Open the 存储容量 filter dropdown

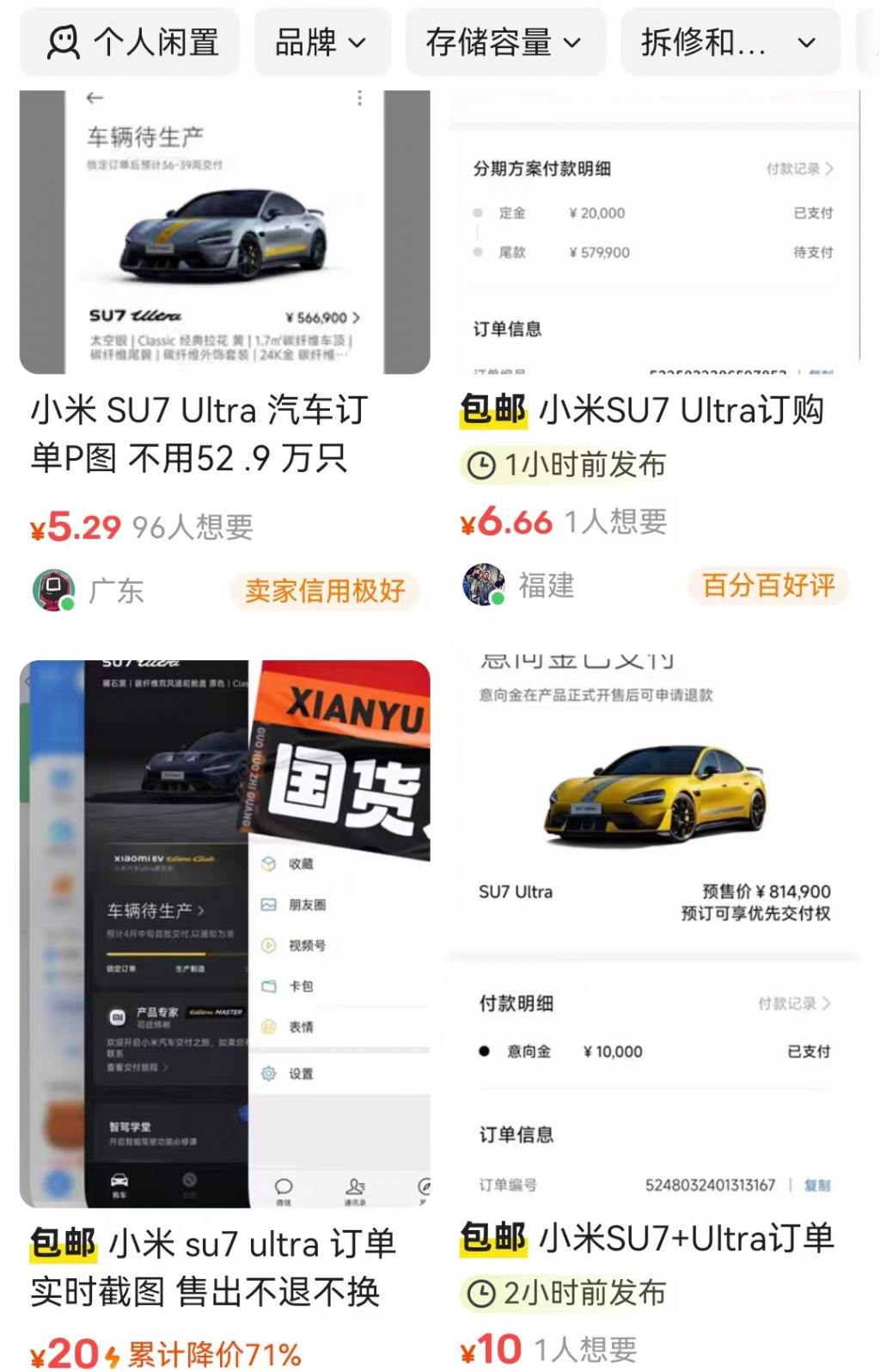point(506,41)
